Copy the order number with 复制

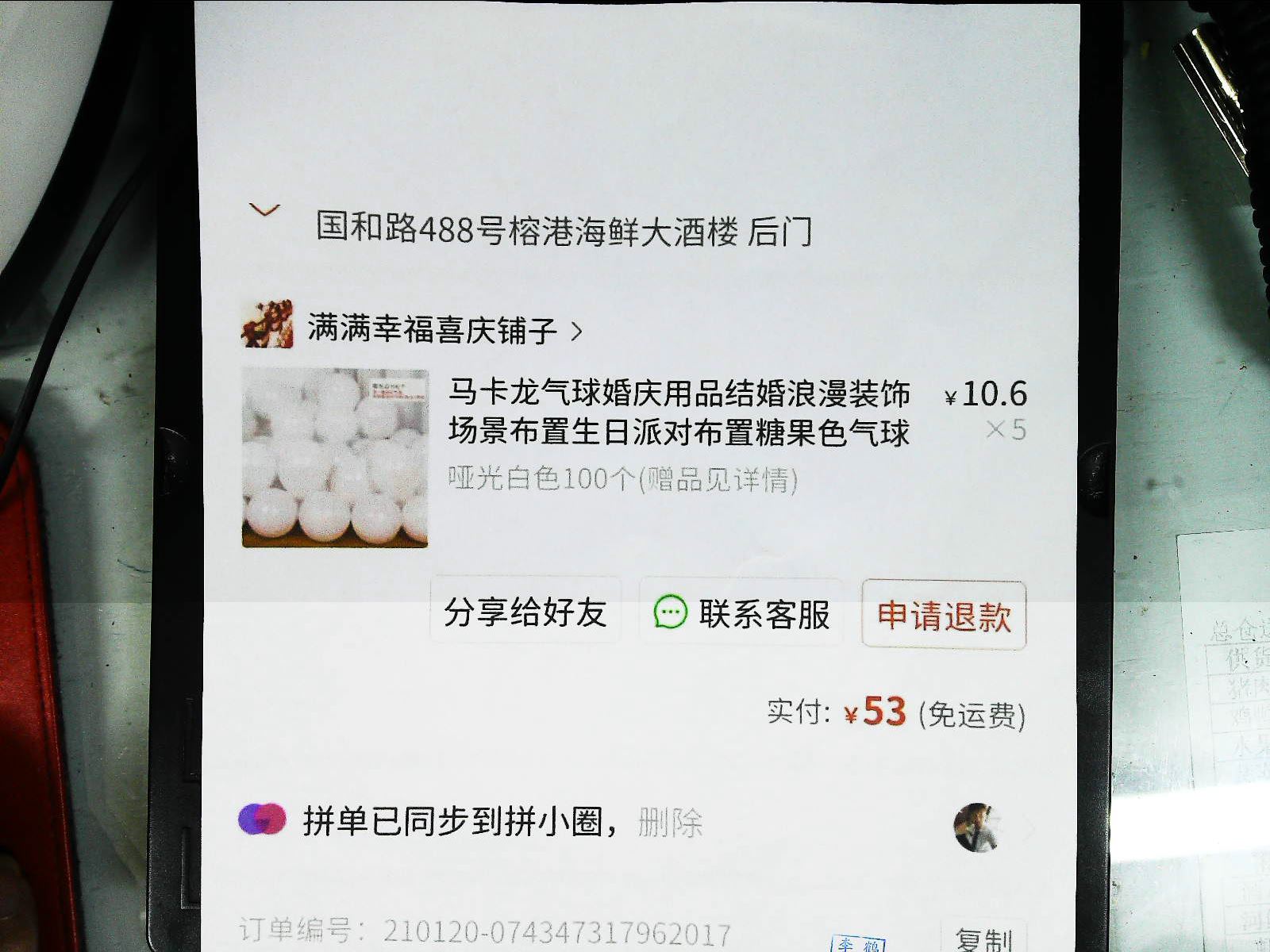(x=983, y=939)
